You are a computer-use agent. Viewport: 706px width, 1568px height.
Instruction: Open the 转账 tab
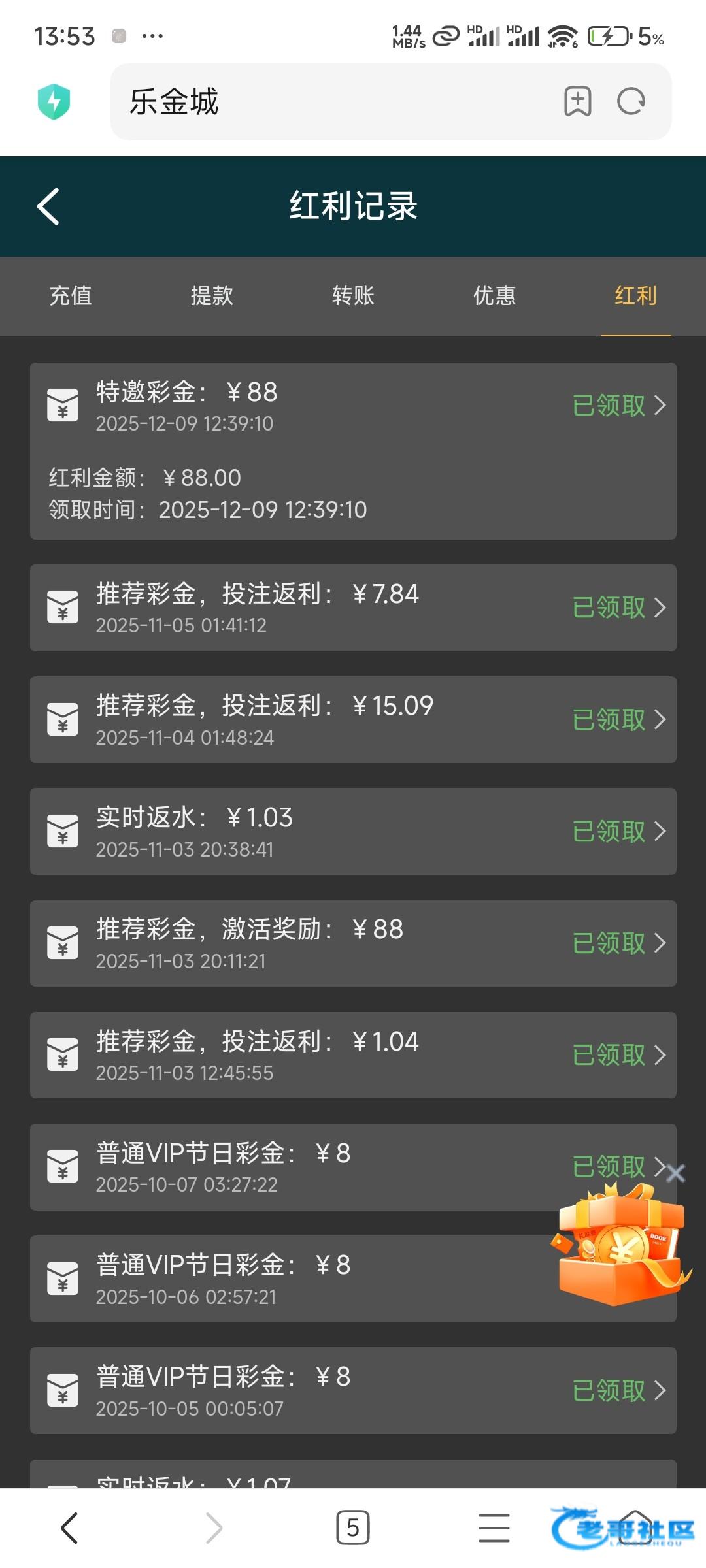click(353, 296)
